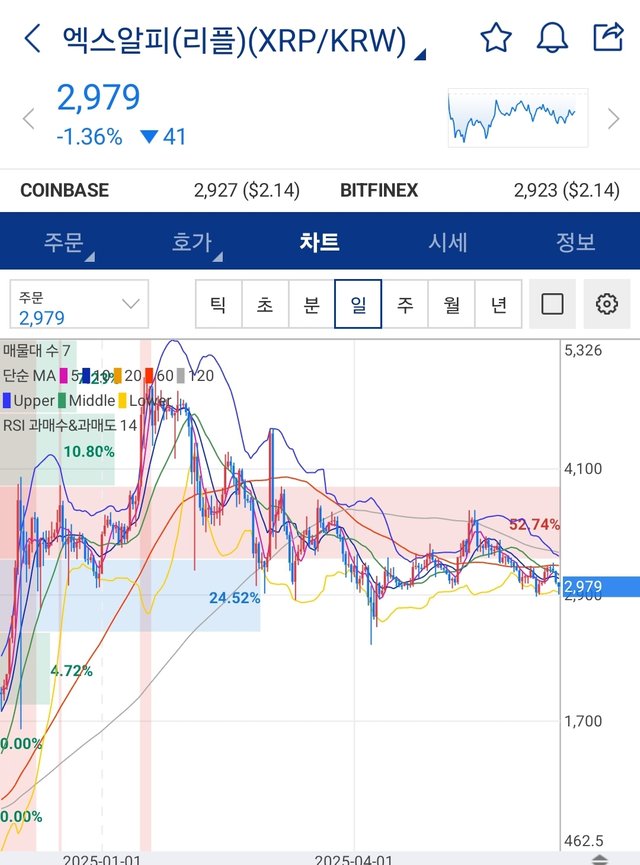Select the 분 chart interval

point(311,304)
